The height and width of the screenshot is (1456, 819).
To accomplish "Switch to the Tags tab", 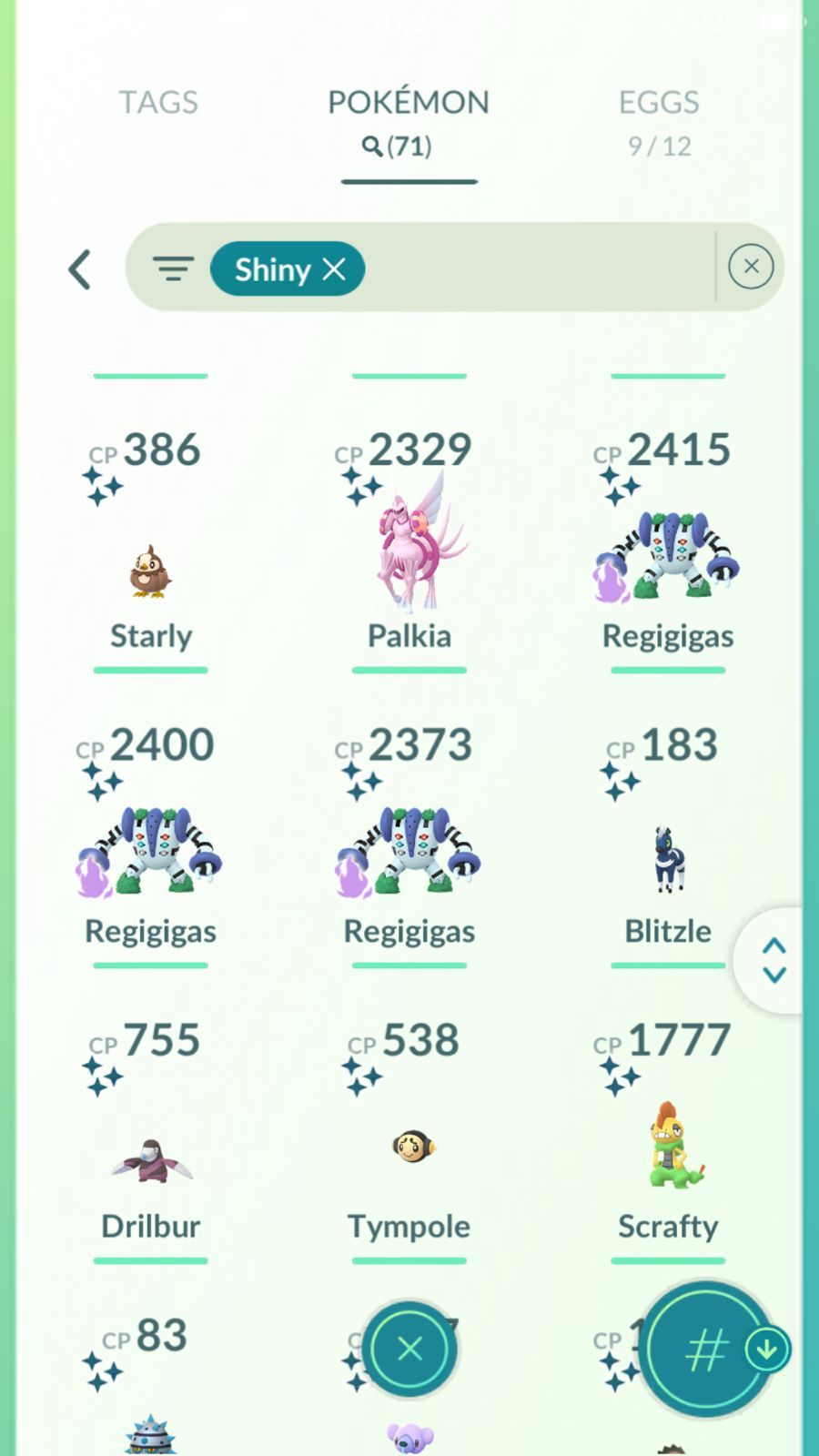I will click(x=158, y=103).
